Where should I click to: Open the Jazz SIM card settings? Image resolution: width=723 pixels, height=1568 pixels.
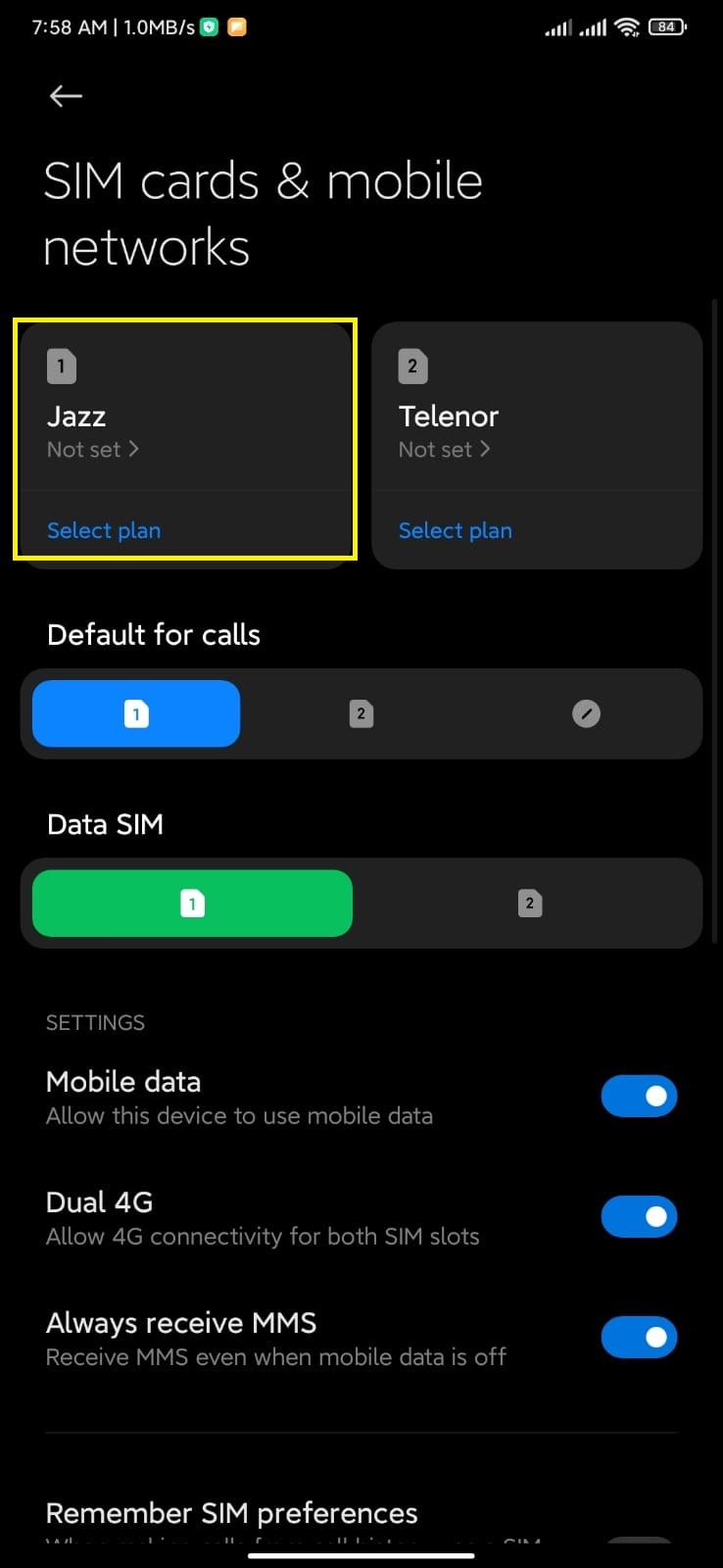184,407
